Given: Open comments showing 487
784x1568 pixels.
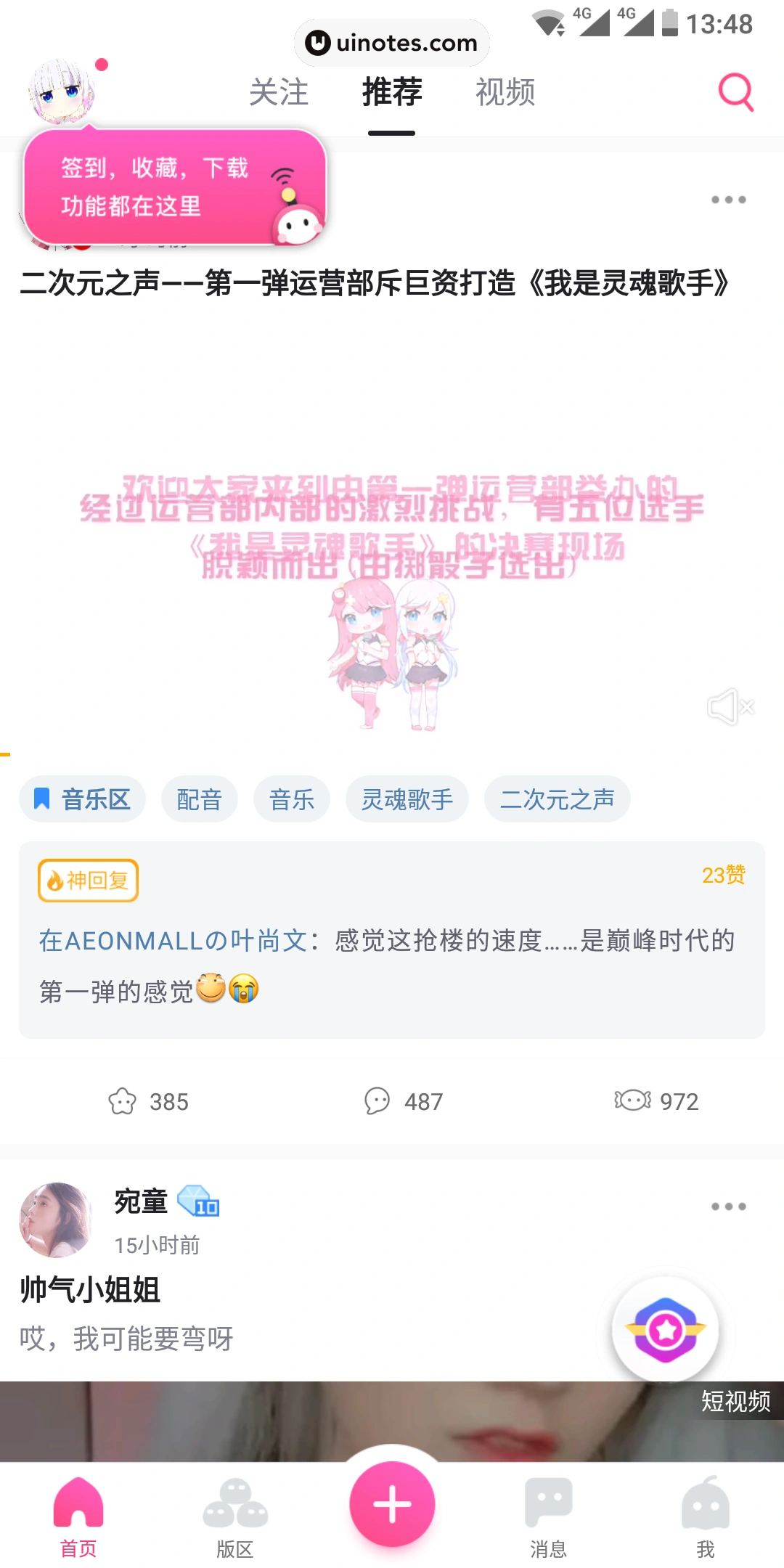Looking at the screenshot, I should (x=404, y=1101).
